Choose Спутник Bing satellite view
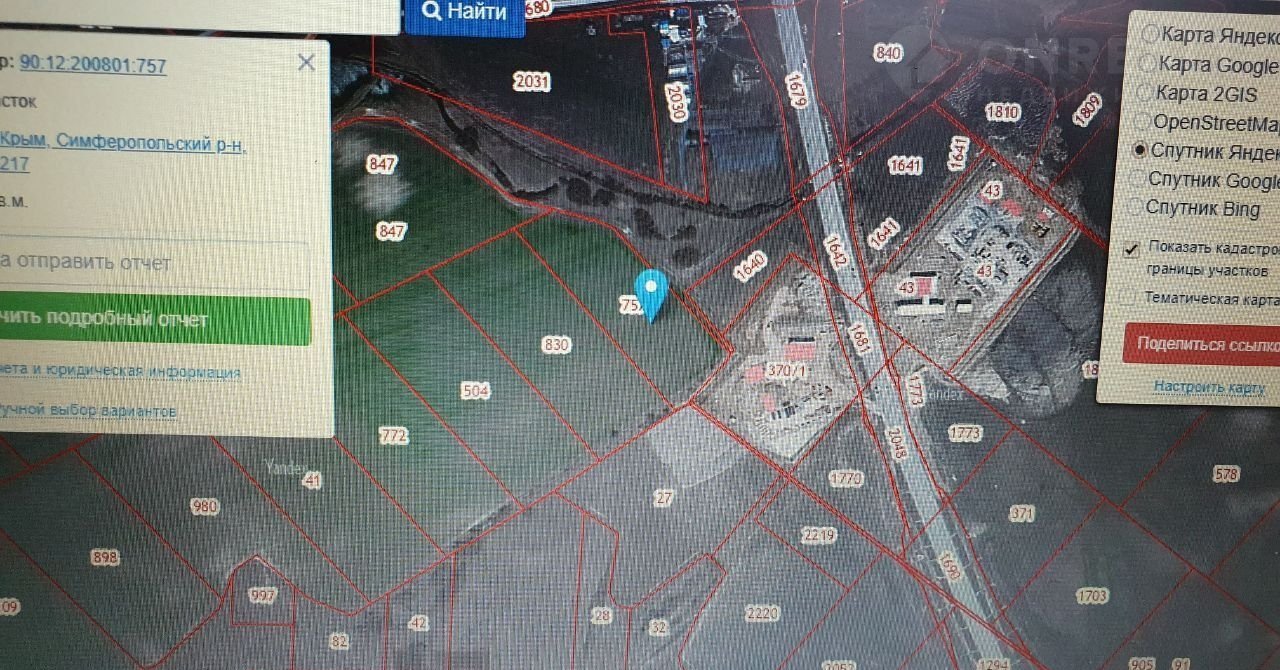 tap(1135, 208)
